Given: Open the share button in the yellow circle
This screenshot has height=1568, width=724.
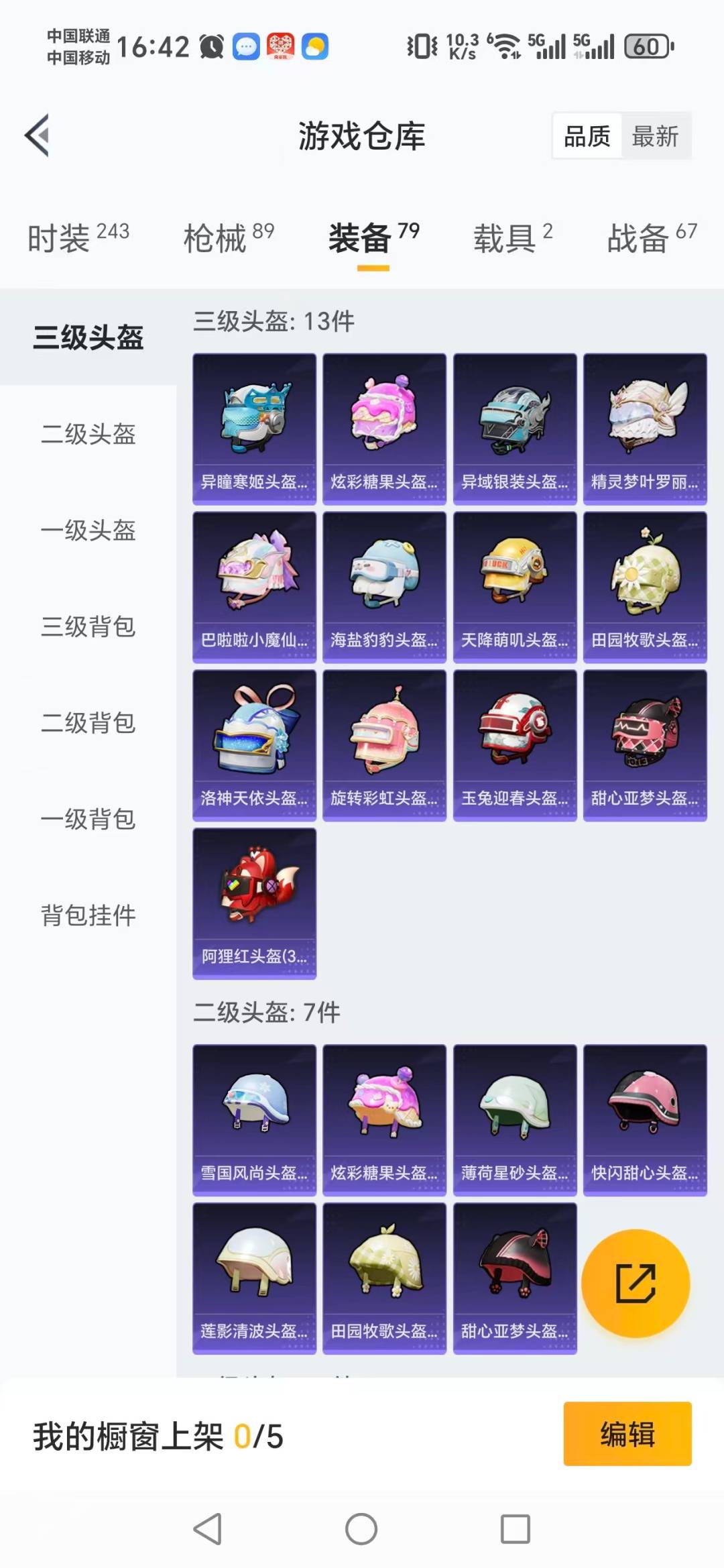Looking at the screenshot, I should (636, 1283).
